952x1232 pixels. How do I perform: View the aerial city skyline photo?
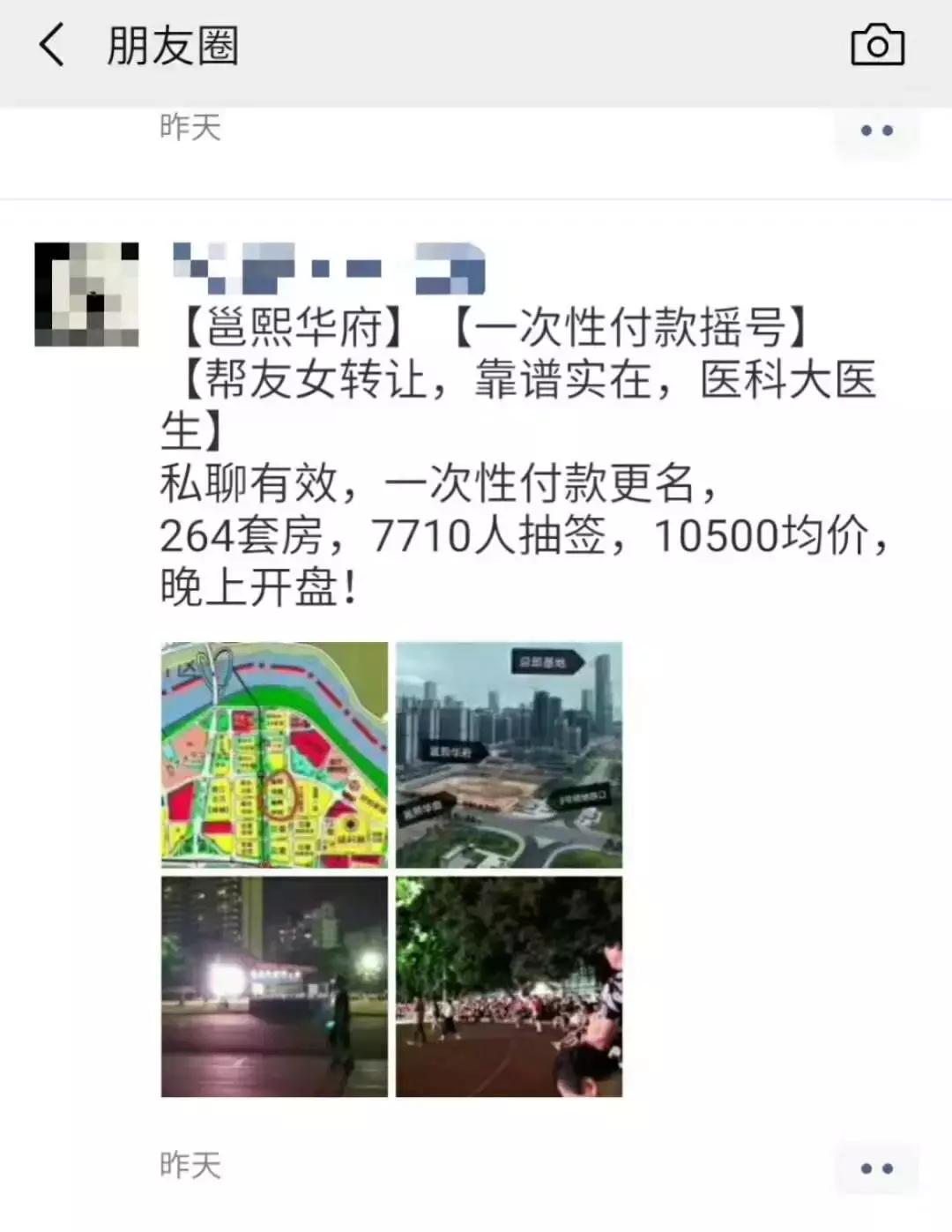coord(511,752)
